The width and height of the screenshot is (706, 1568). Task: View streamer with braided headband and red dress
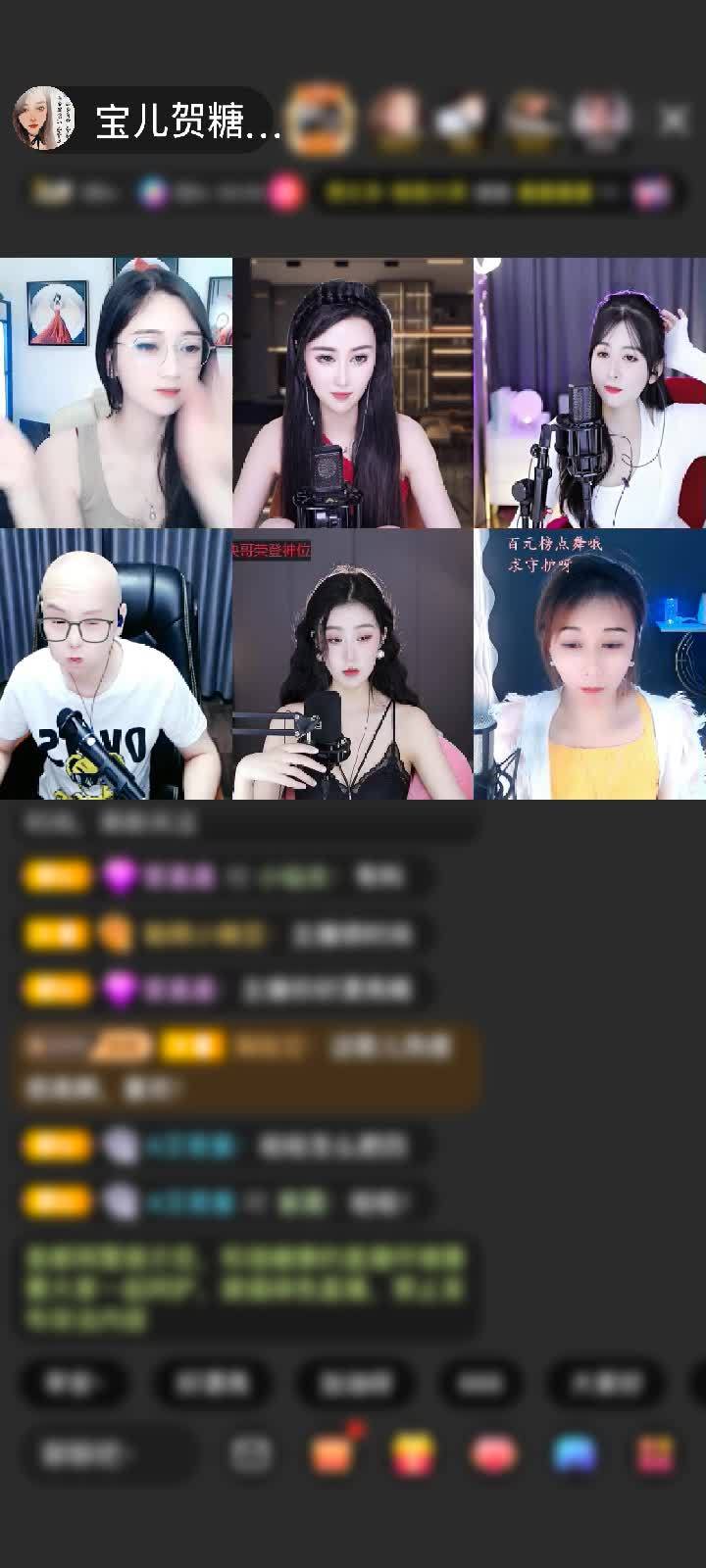[x=353, y=393]
